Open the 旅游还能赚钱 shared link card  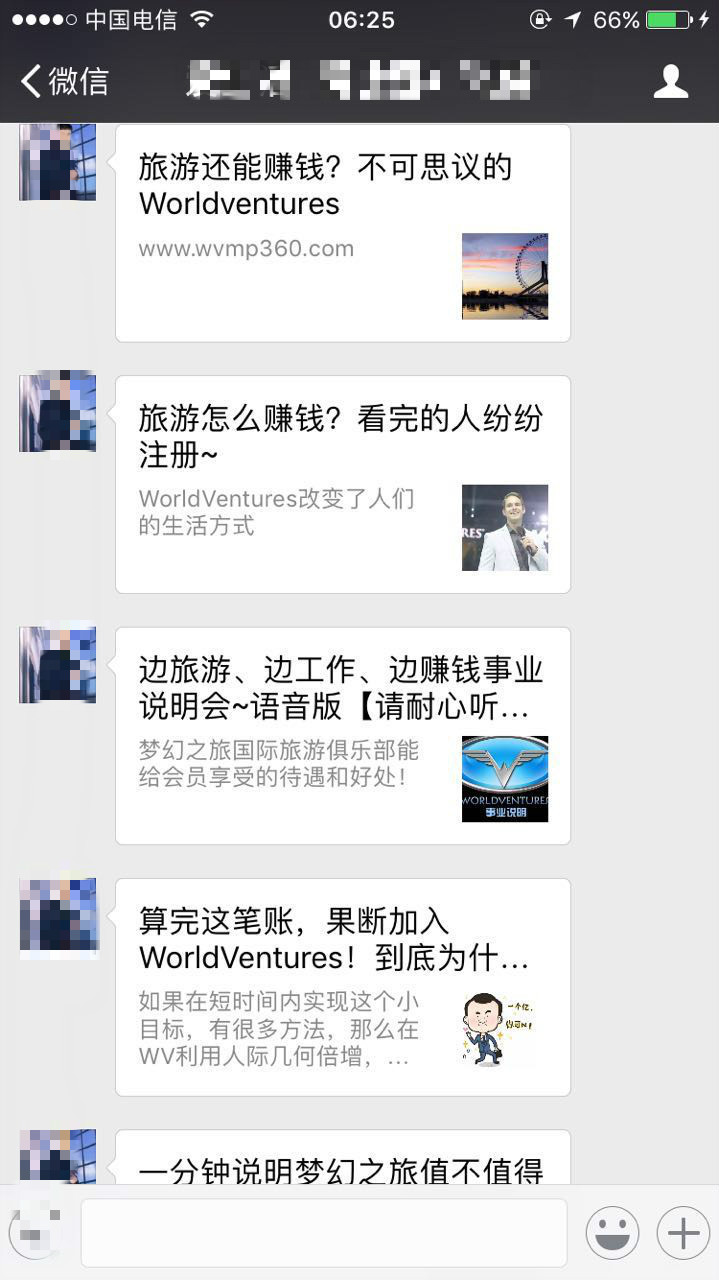[x=343, y=233]
